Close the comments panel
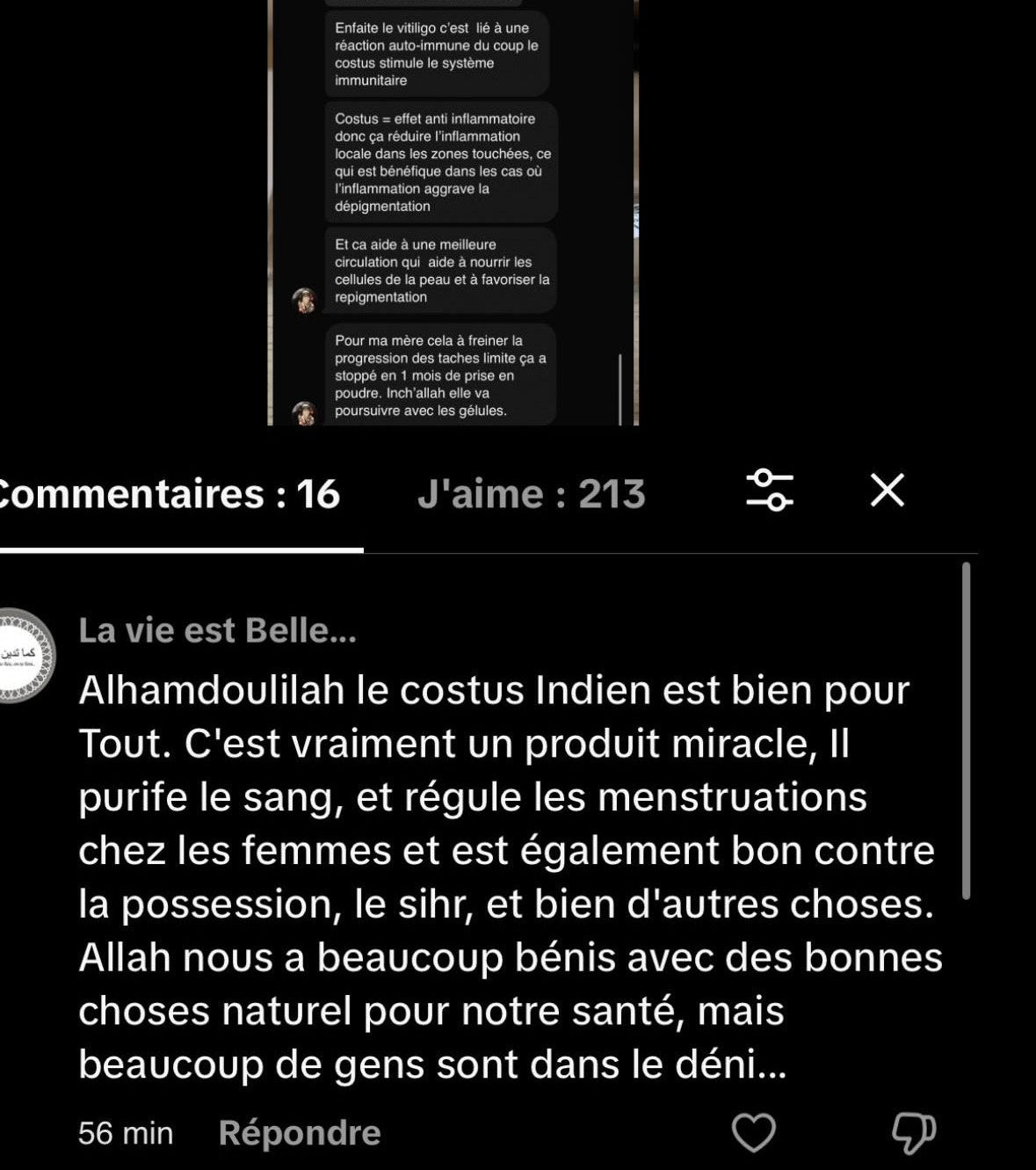 (887, 490)
